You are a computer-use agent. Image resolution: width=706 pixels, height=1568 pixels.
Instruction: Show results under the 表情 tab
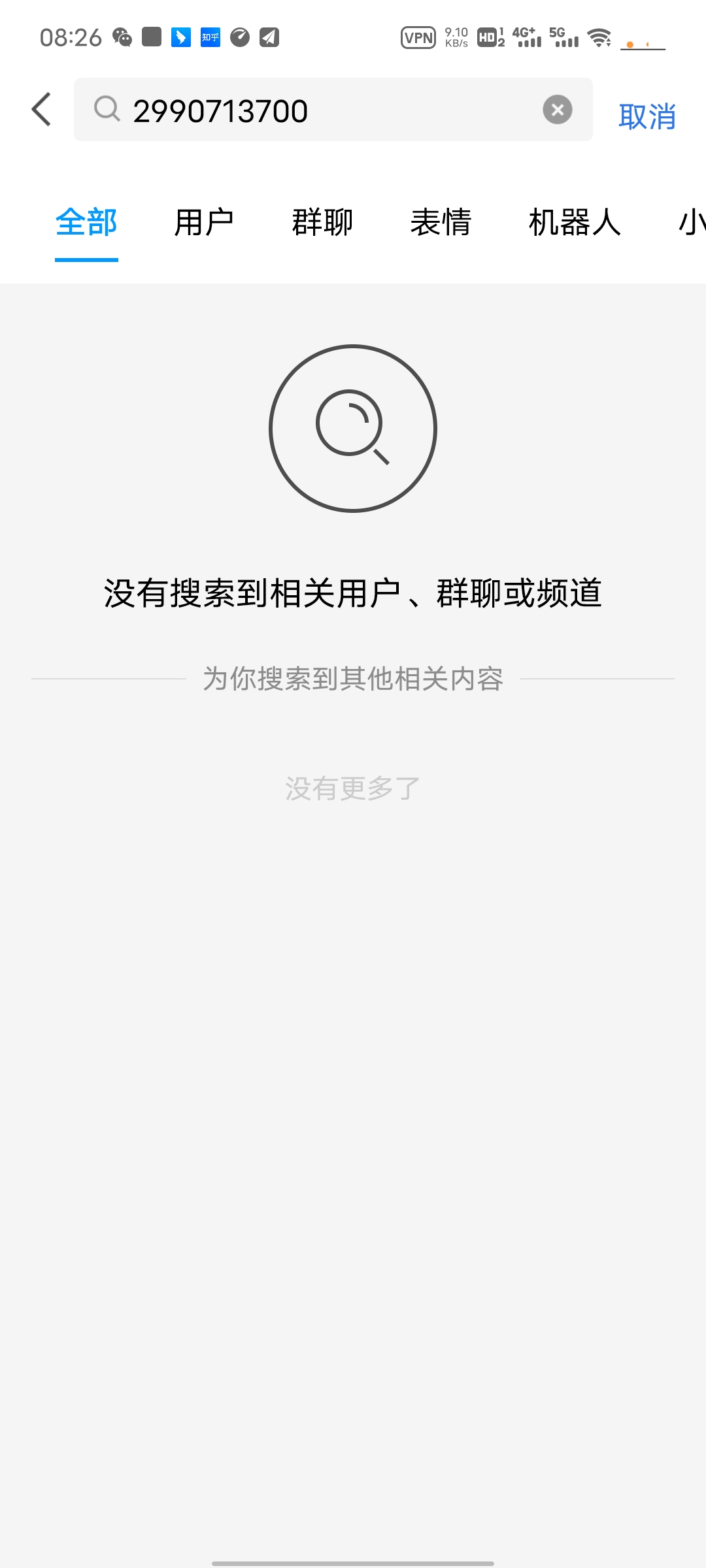point(441,223)
